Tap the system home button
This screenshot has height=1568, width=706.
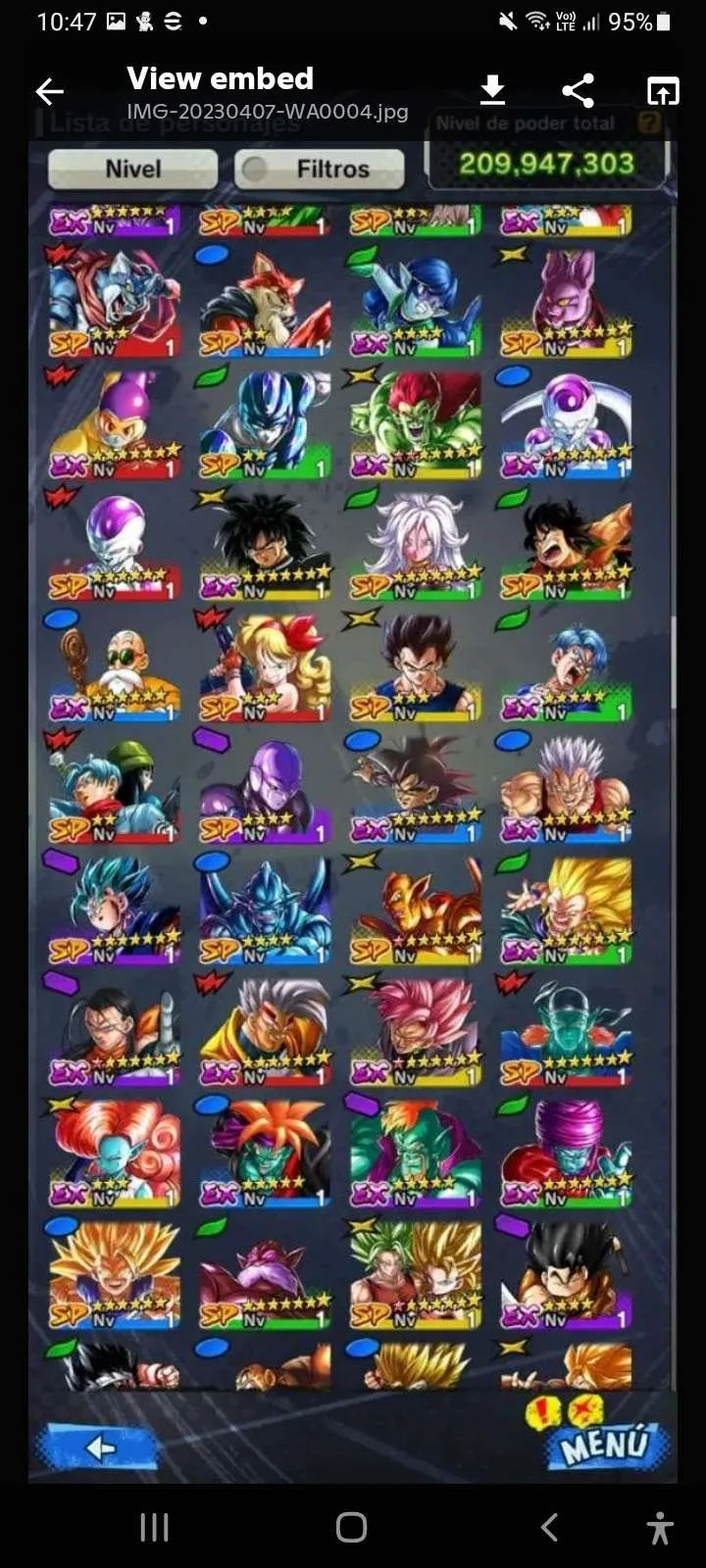tap(352, 1527)
